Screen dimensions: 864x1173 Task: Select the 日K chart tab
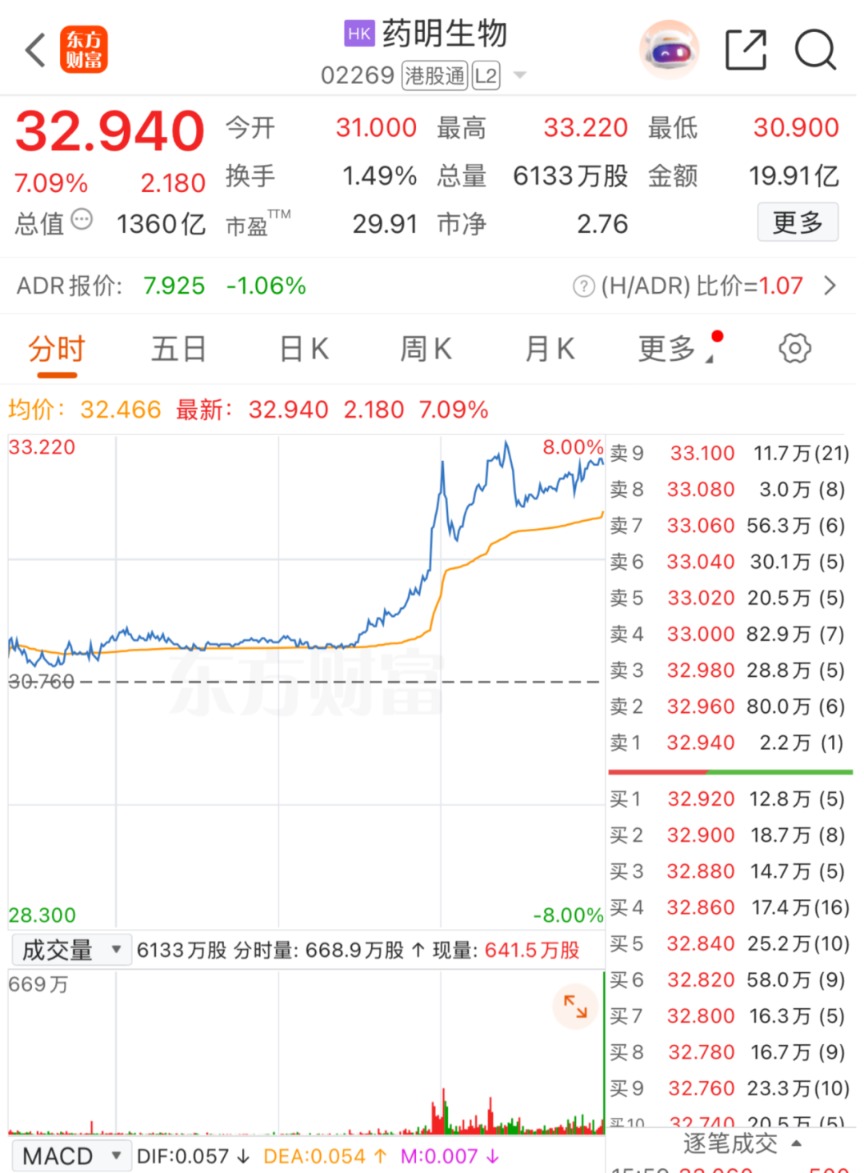point(303,349)
